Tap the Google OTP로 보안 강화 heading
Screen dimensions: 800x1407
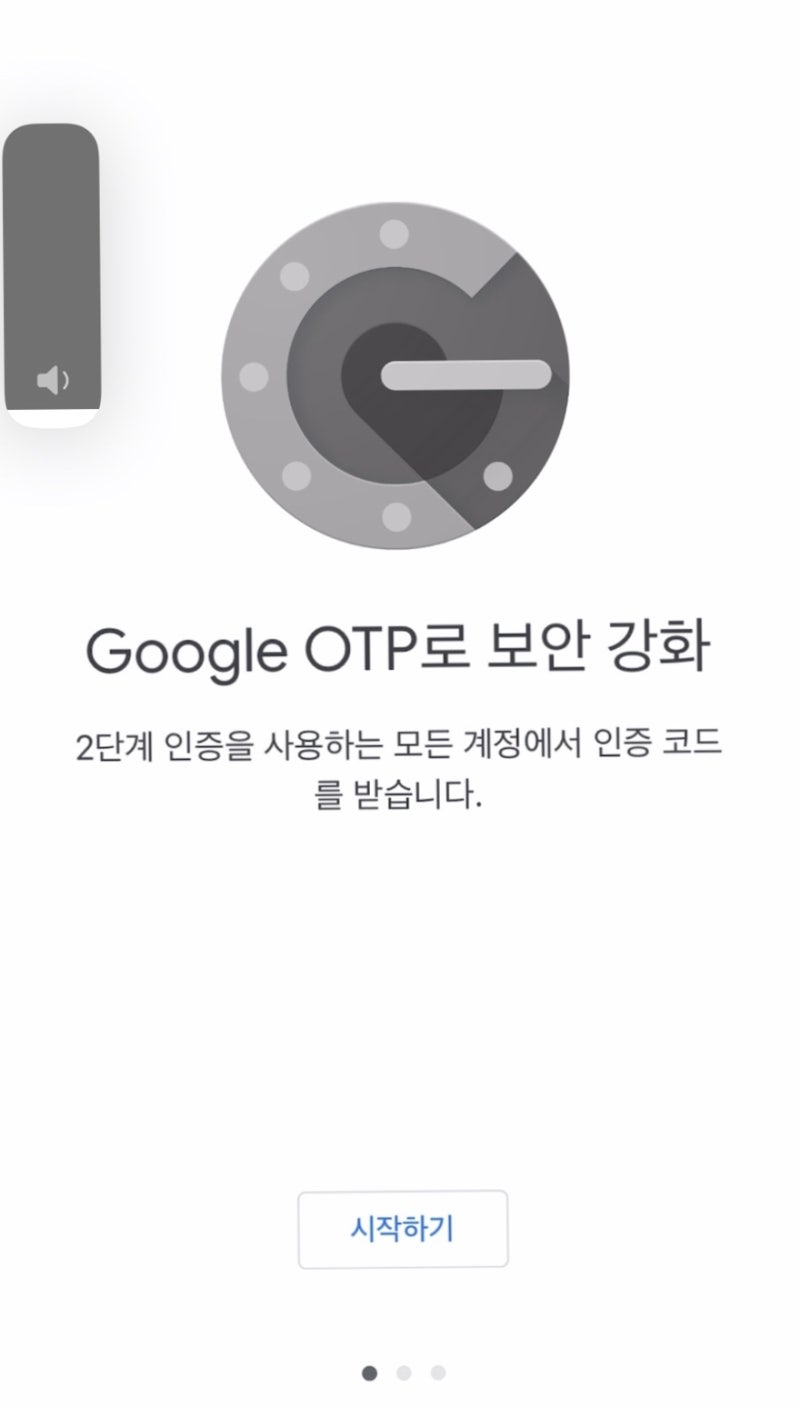pos(400,649)
